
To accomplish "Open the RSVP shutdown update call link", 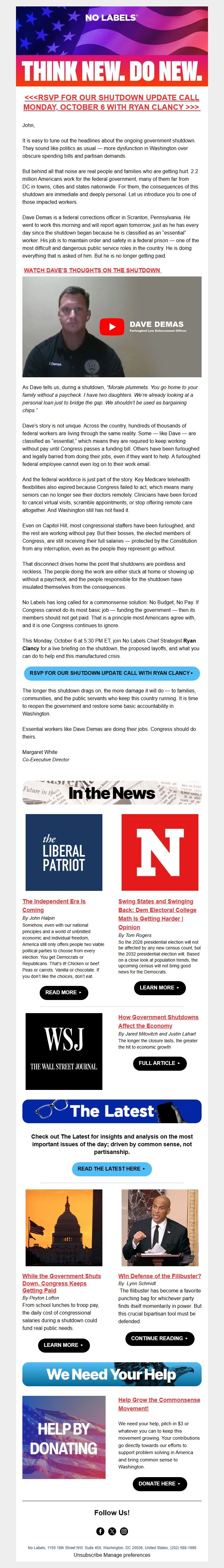I will [x=111, y=102].
